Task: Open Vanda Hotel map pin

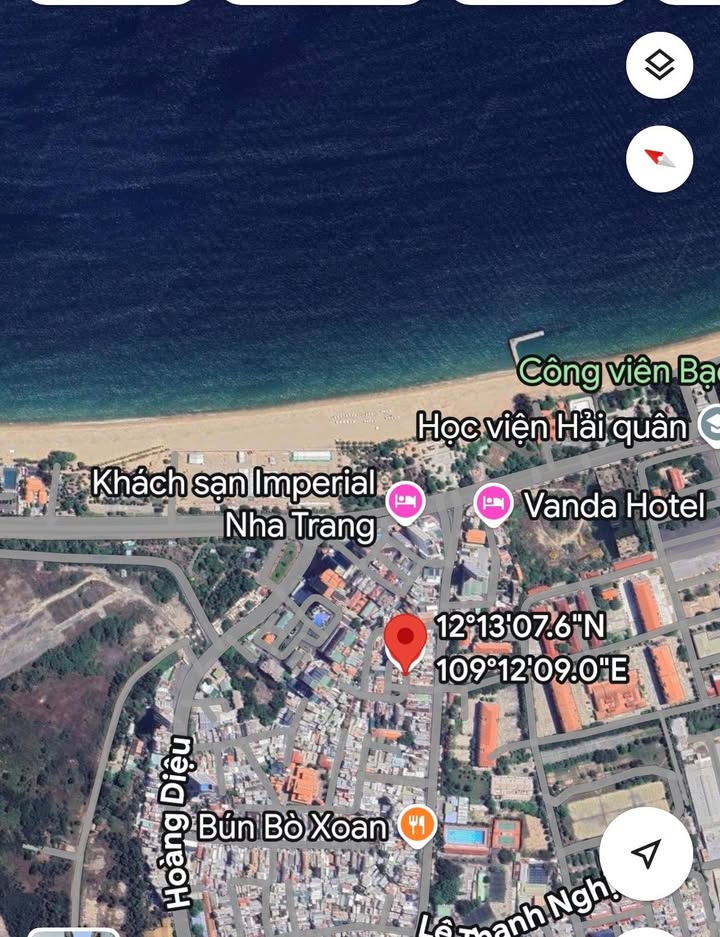Action: [492, 504]
